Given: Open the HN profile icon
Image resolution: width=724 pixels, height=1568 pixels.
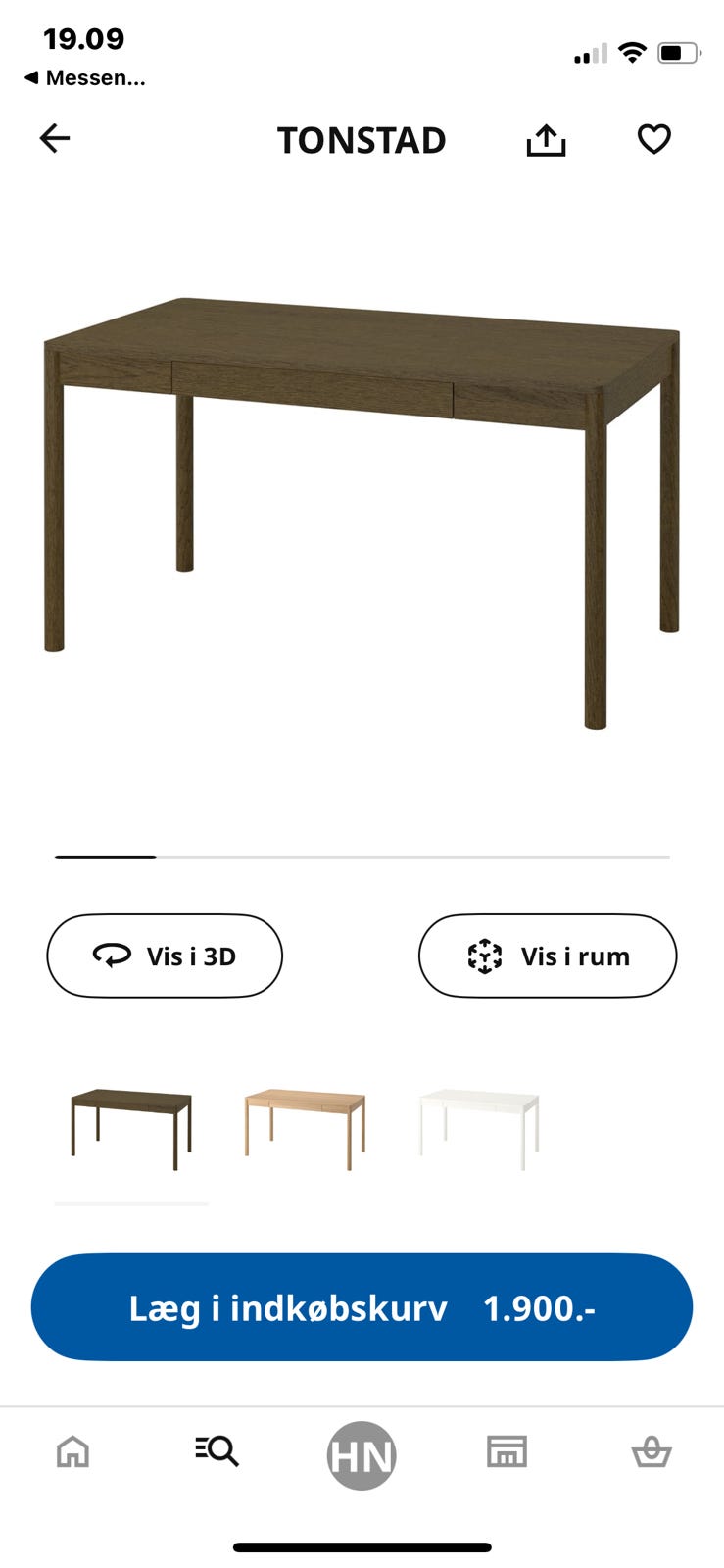Looking at the screenshot, I should point(362,1453).
